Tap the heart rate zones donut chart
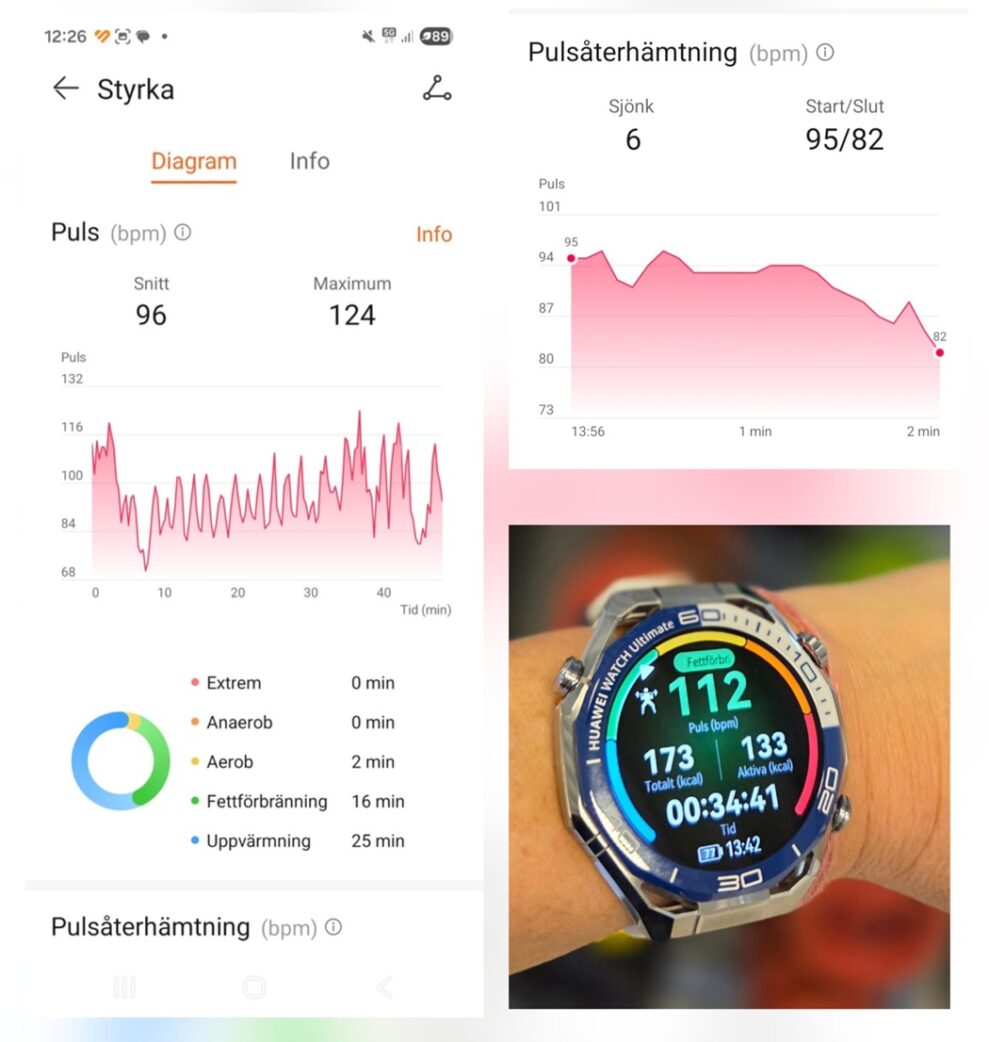Viewport: 989px width, 1042px height. (x=120, y=762)
